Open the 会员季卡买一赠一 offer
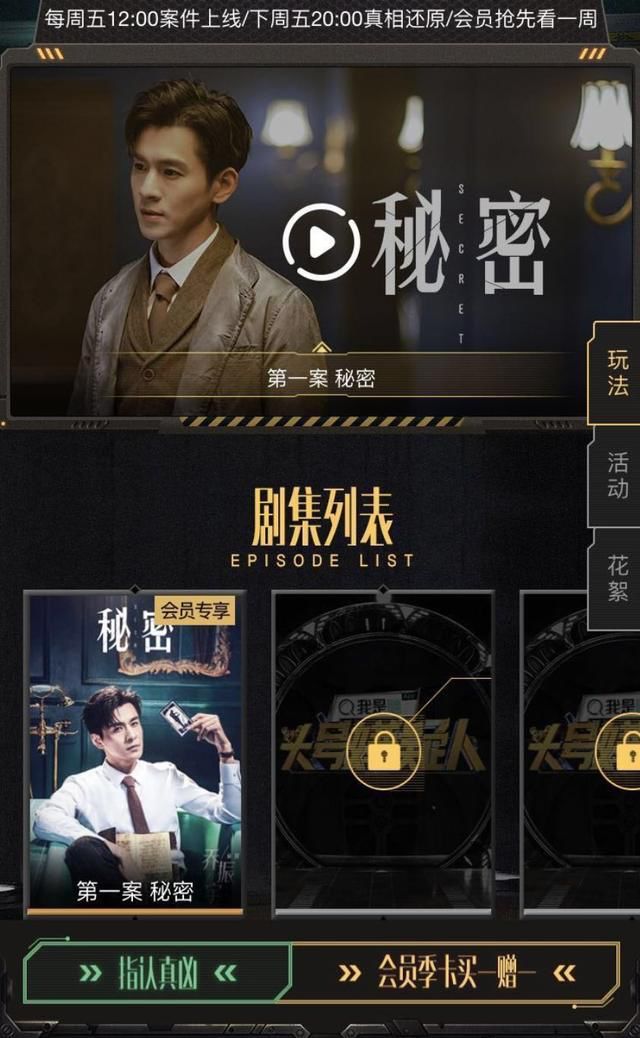Viewport: 640px width, 1038px height. point(456,972)
